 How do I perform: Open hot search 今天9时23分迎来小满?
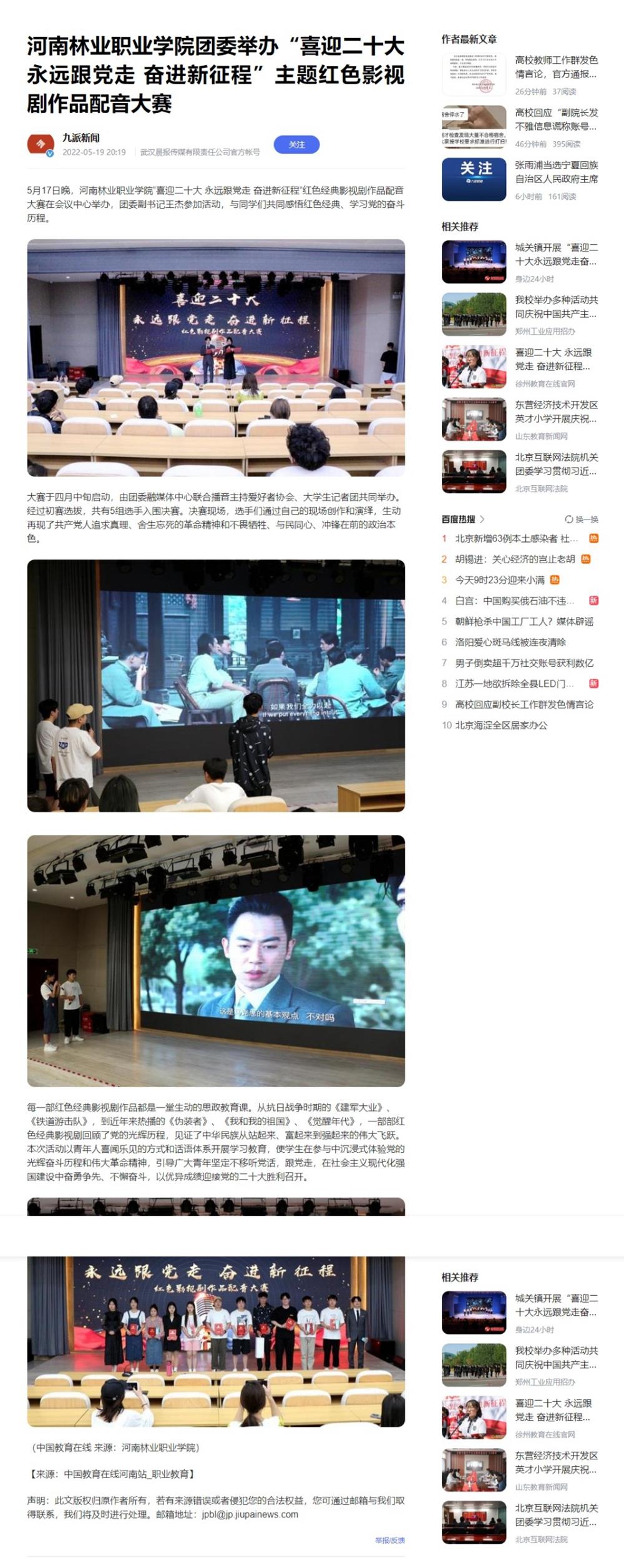[500, 579]
